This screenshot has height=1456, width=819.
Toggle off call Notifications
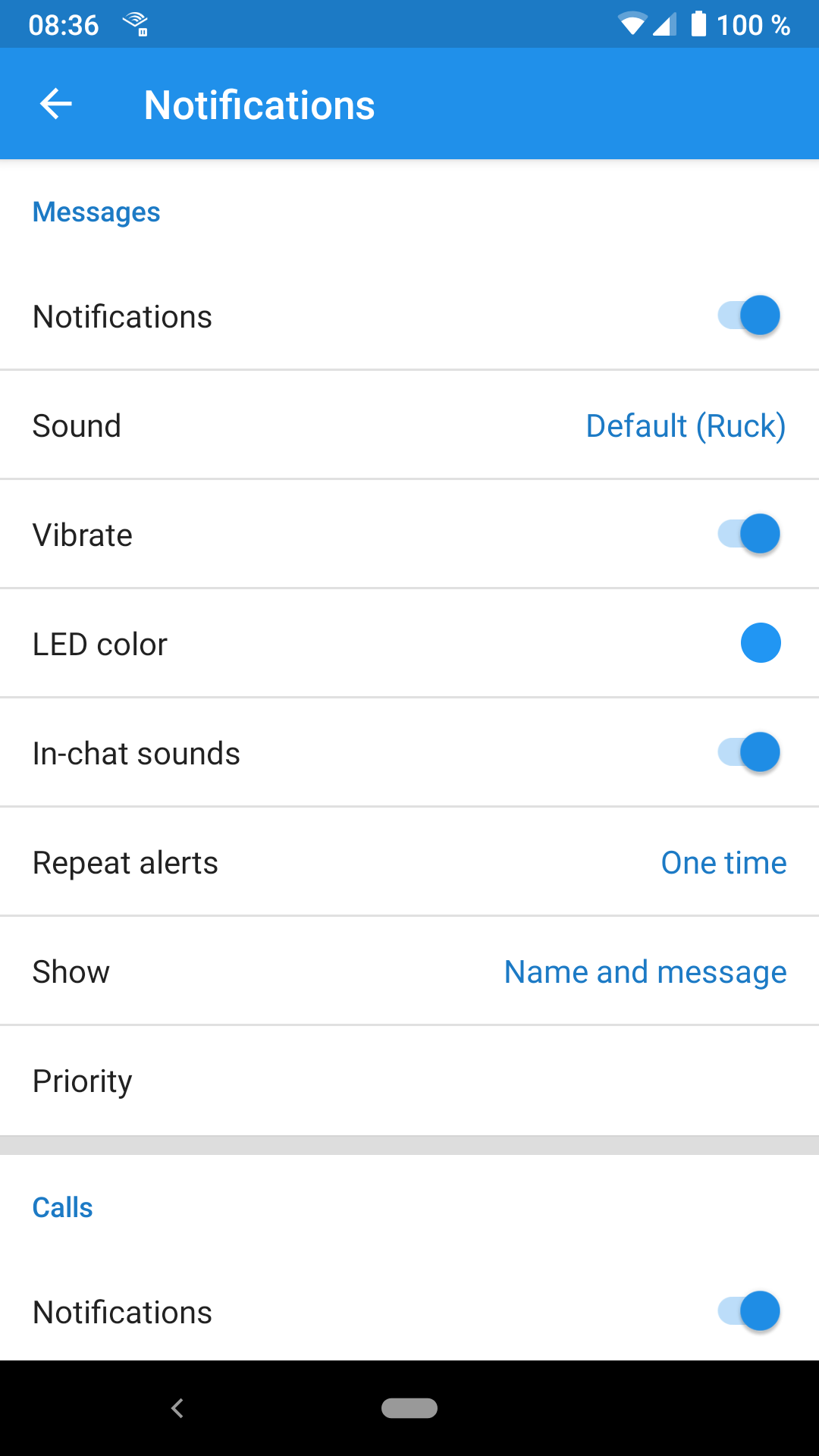(748, 1311)
